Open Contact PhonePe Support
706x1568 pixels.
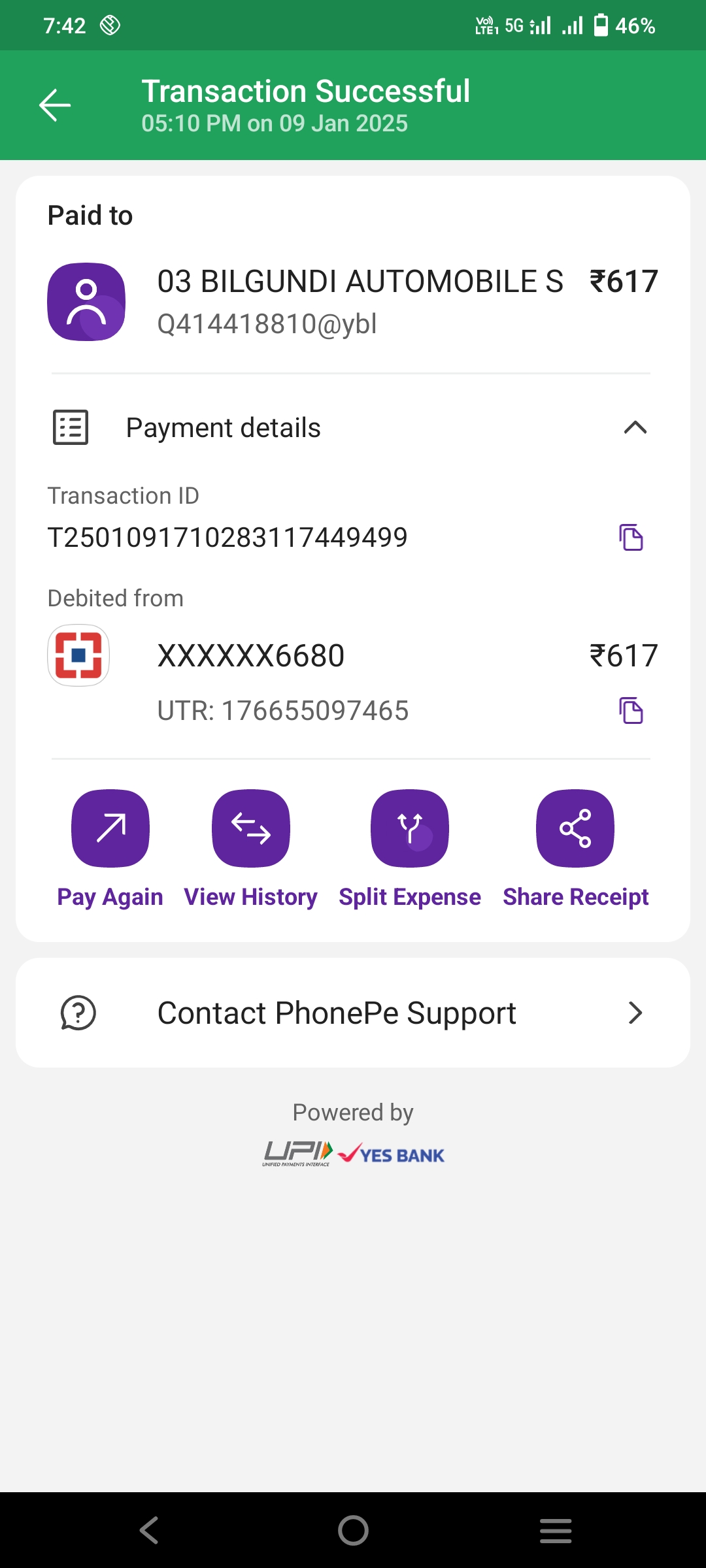pos(353,1013)
